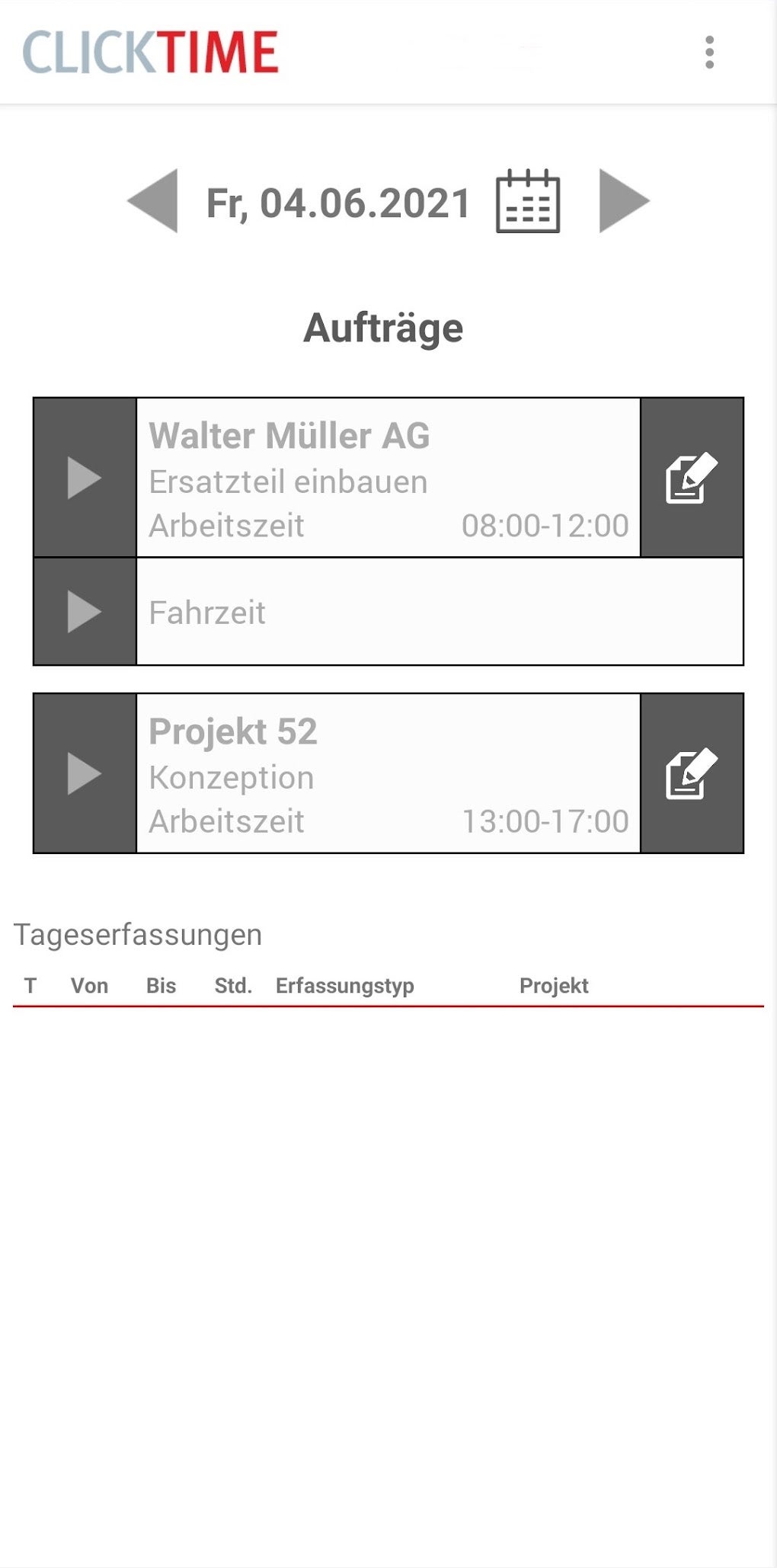The image size is (777, 1568).
Task: Click the CLICKTIME logo
Action: pyautogui.click(x=151, y=51)
